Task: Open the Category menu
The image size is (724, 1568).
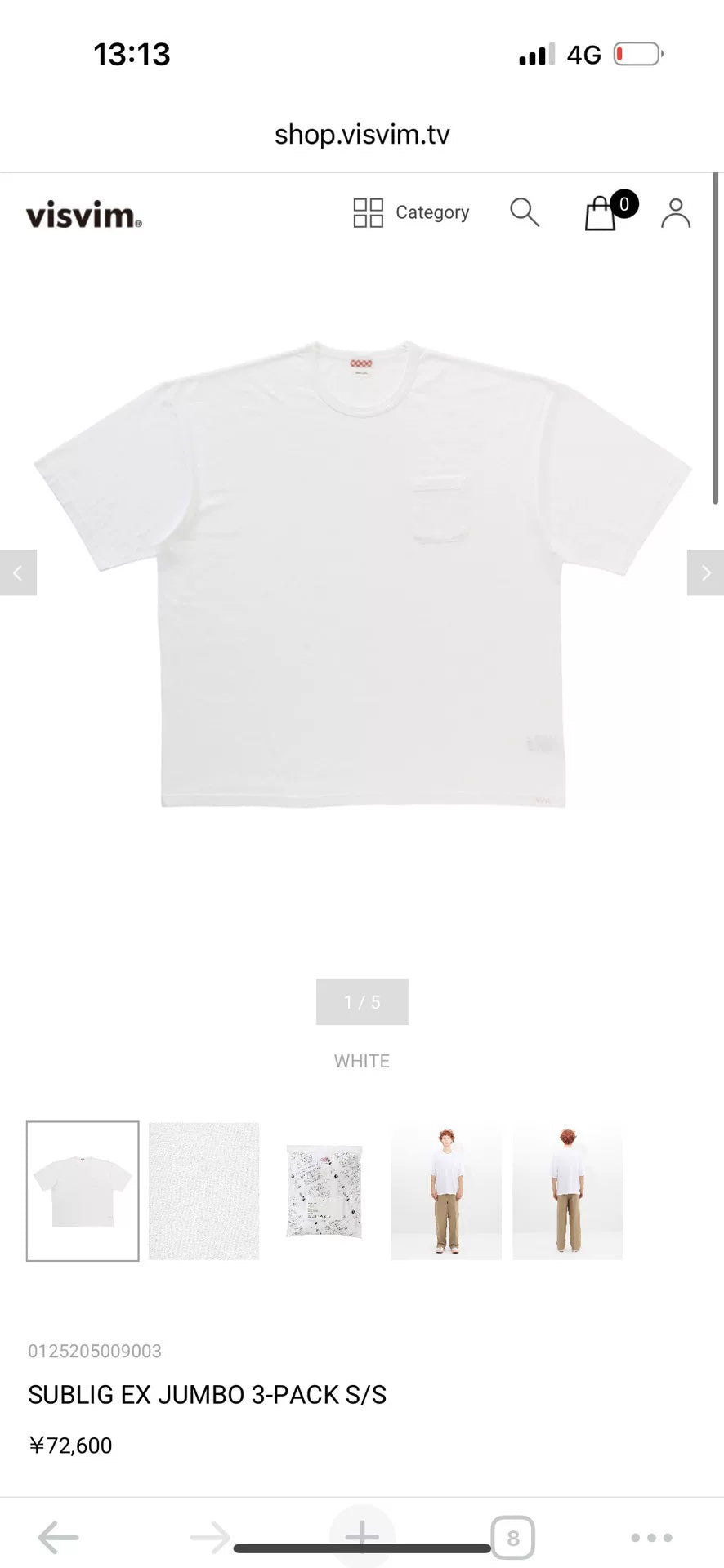Action: [411, 212]
